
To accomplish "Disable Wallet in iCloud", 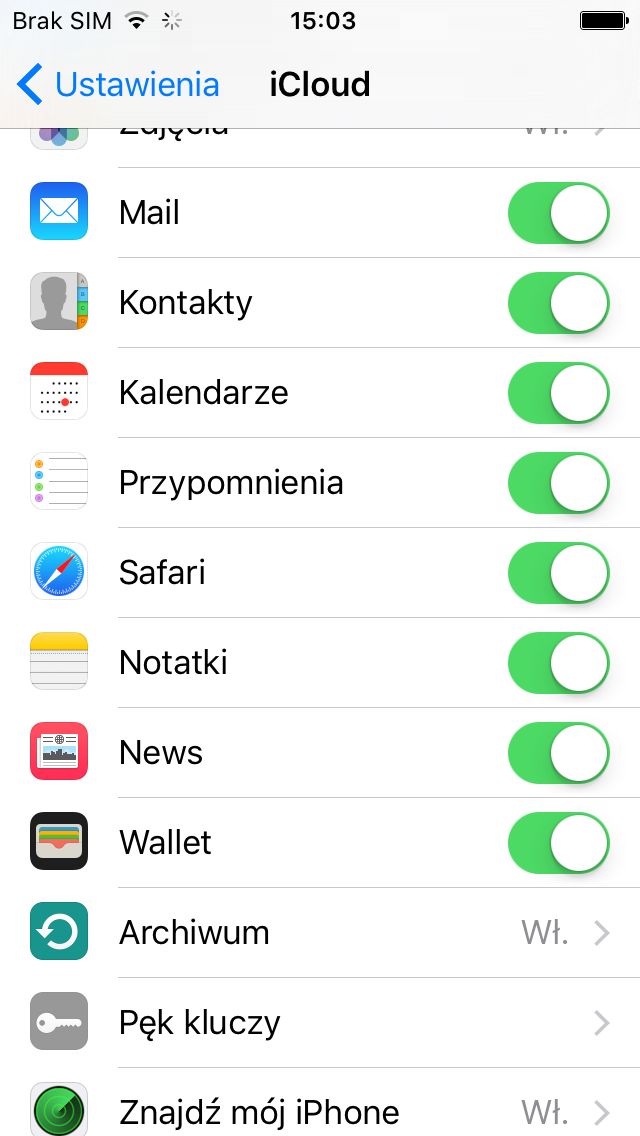I will click(x=558, y=843).
